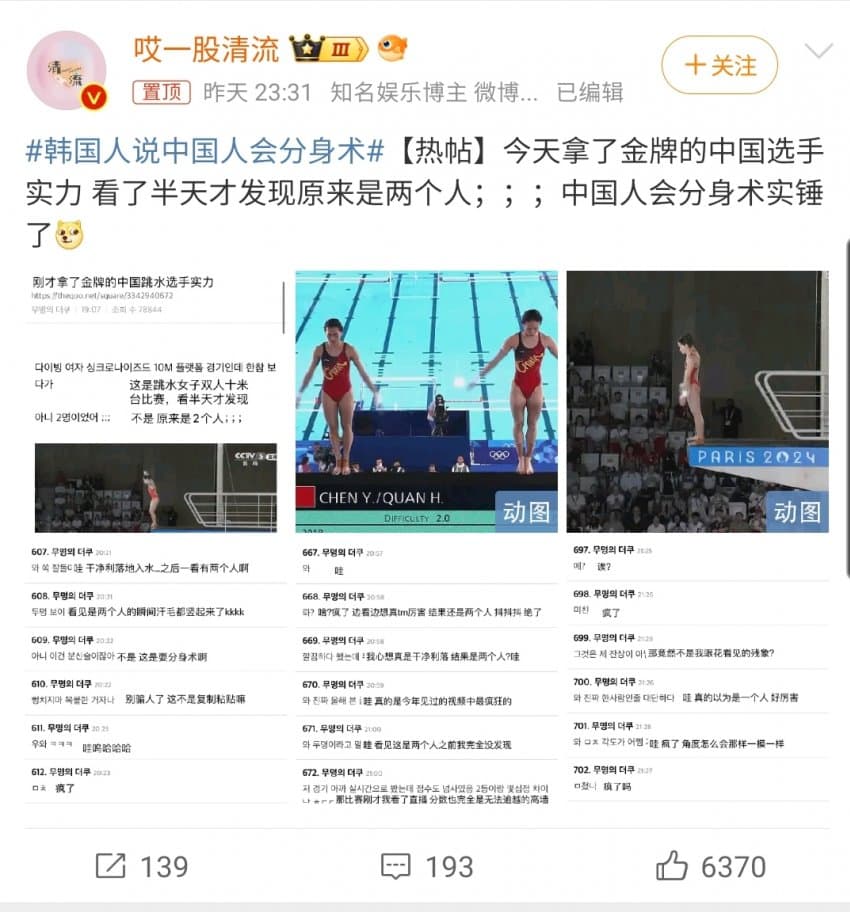Screen dimensions: 850x912
Task: Like this post with thumbs up
Action: coord(710,865)
